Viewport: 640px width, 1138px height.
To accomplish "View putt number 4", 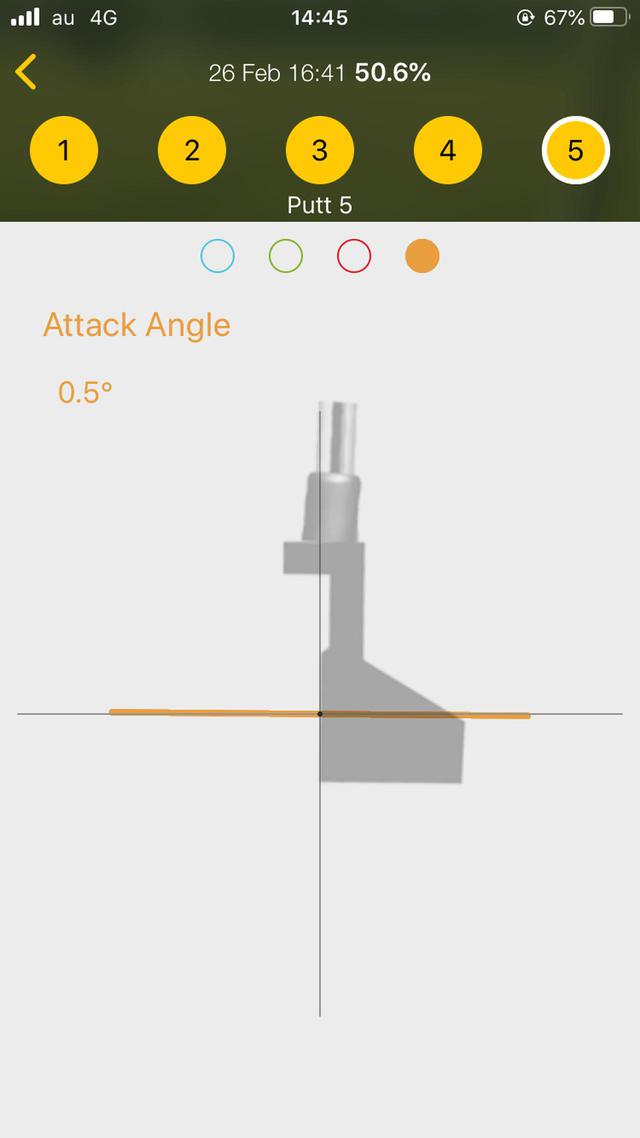I will [x=448, y=150].
